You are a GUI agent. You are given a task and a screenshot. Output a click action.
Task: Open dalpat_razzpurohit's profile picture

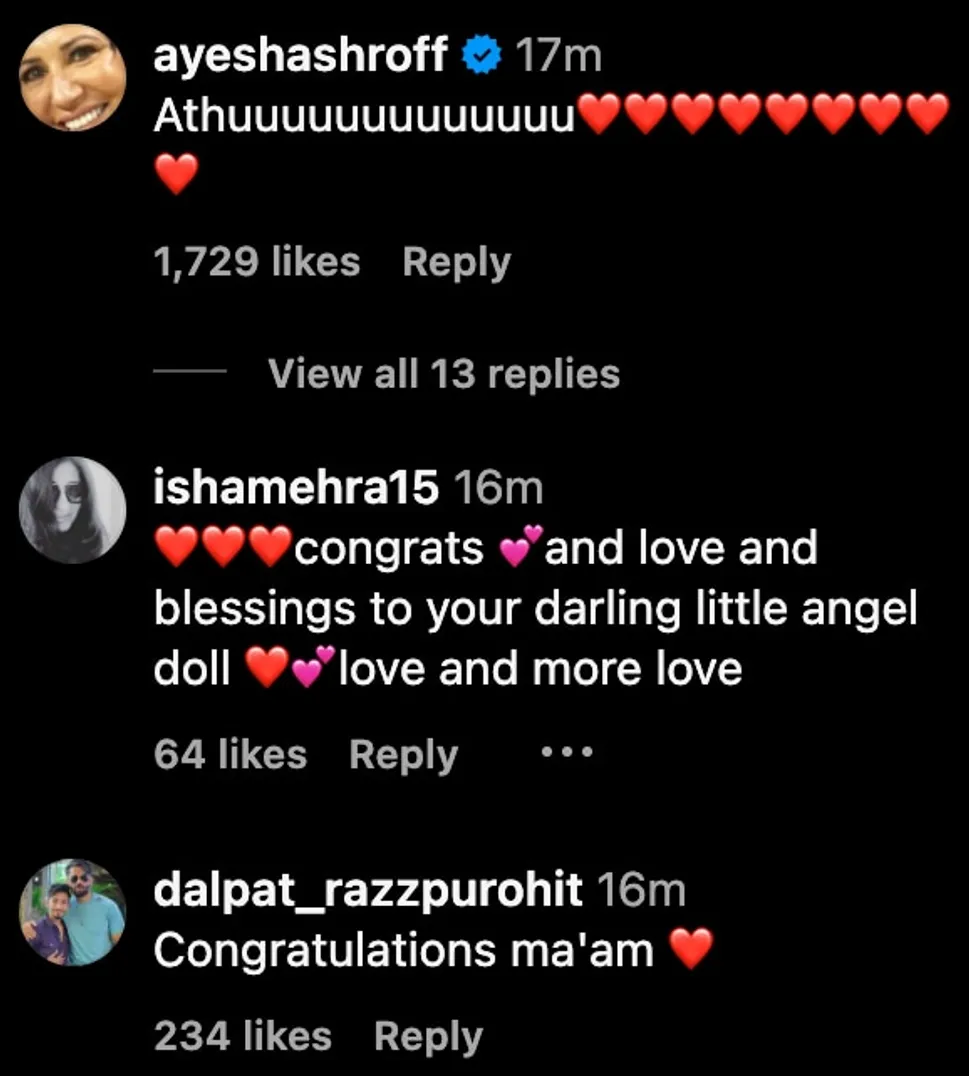coord(73,913)
